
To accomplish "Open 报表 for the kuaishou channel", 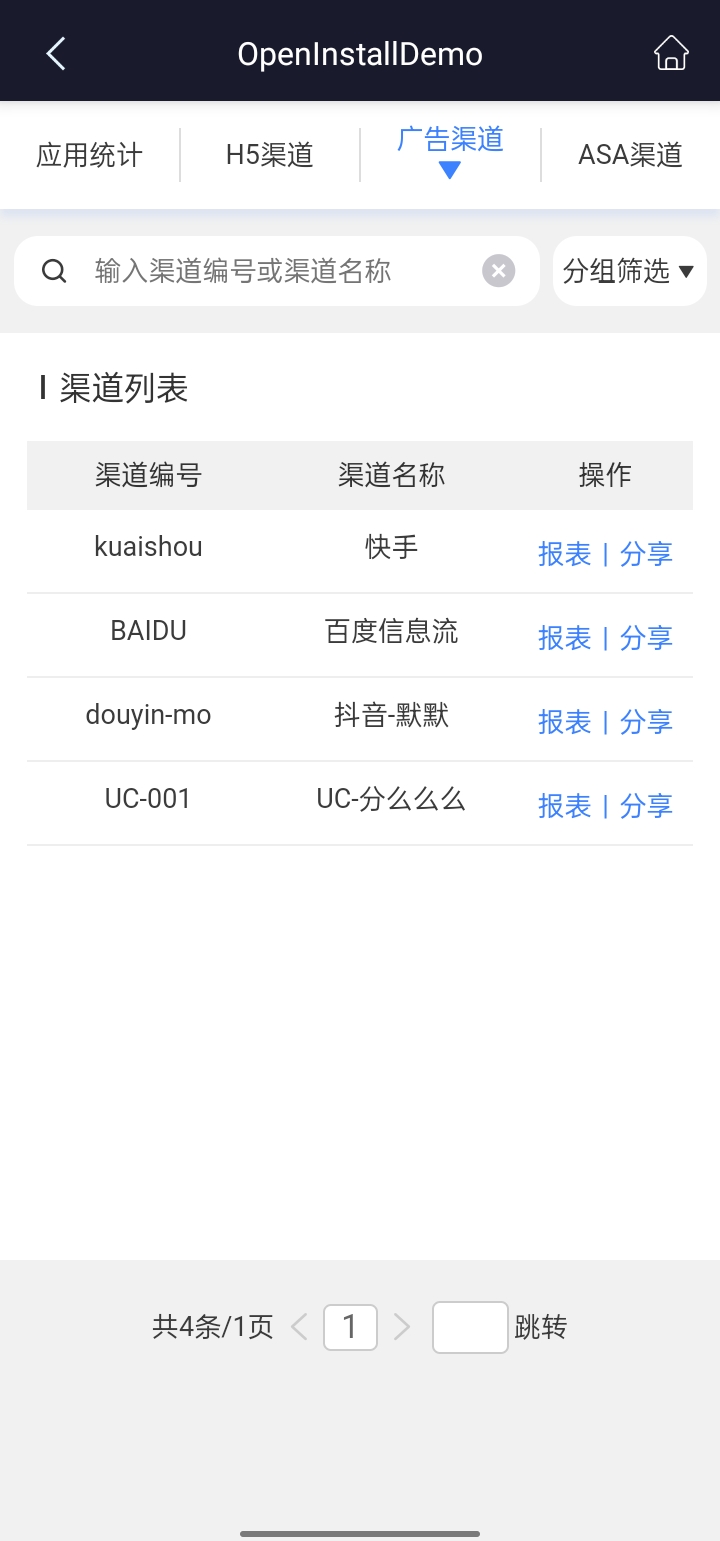I will click(566, 553).
